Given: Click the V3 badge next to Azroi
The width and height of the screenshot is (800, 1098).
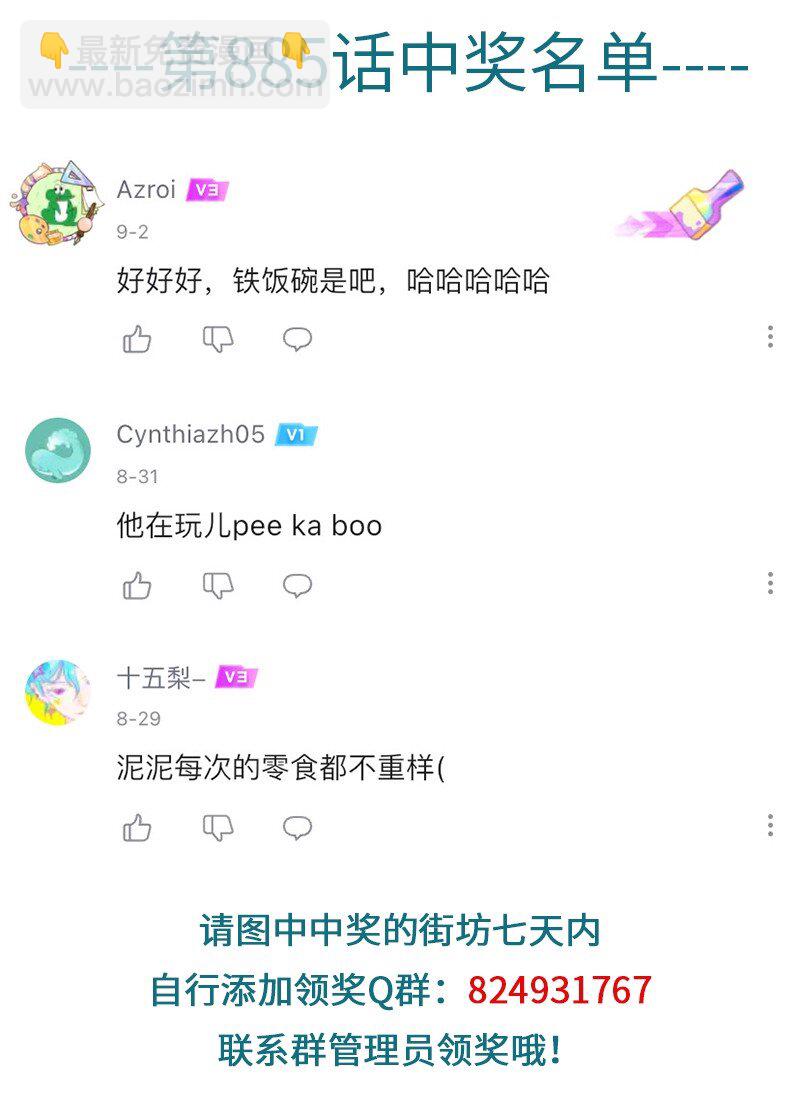Looking at the screenshot, I should [x=207, y=187].
